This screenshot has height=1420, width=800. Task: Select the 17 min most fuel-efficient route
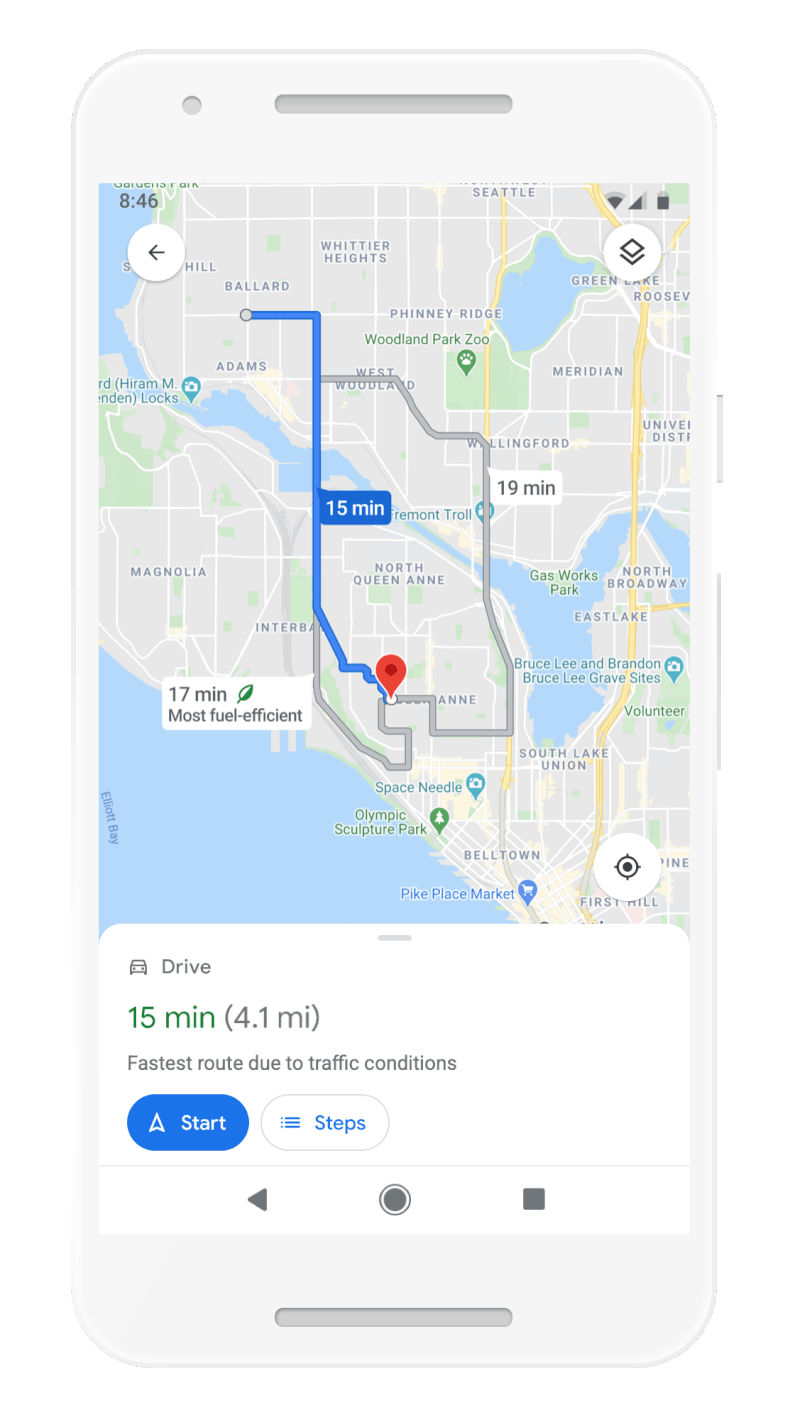(236, 703)
